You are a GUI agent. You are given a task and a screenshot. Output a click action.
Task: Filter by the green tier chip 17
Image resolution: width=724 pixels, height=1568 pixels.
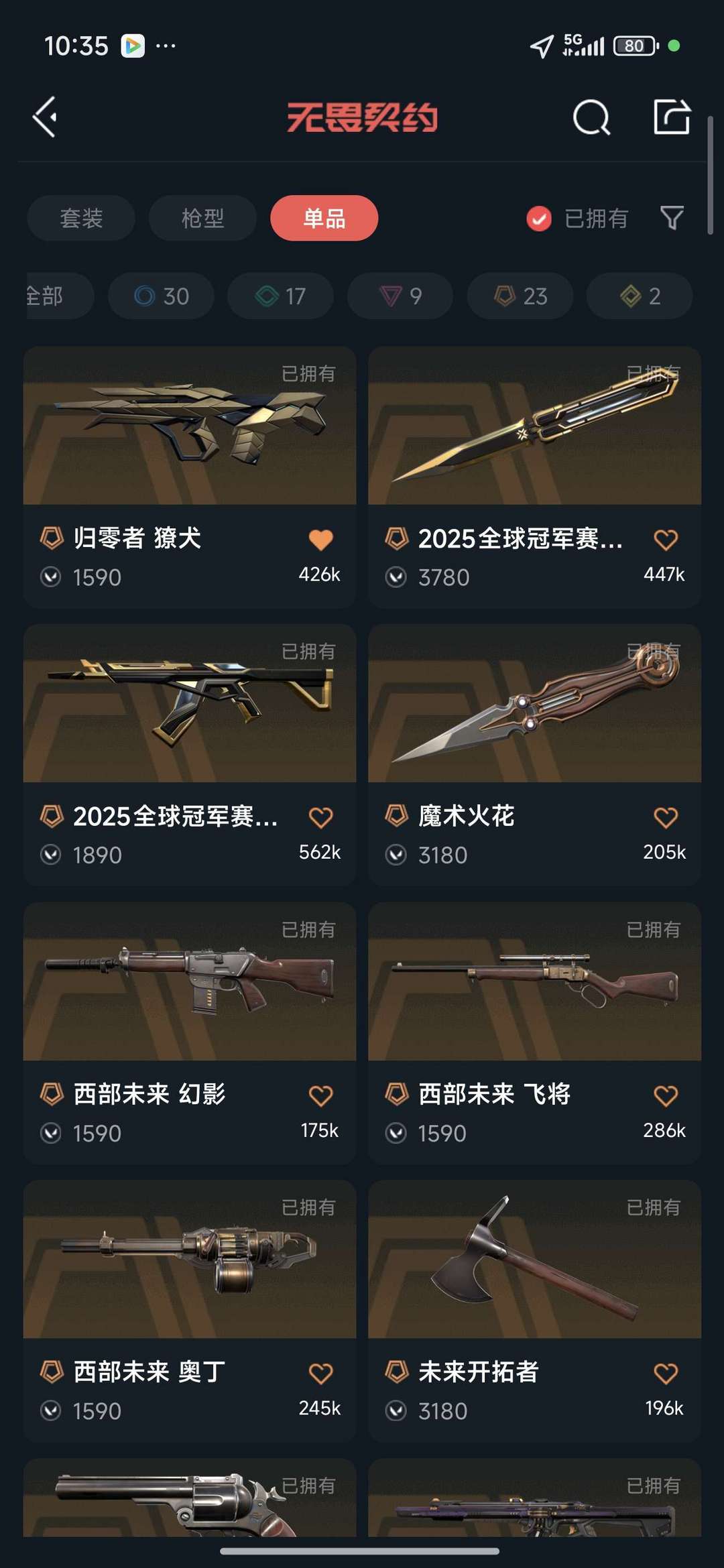(280, 296)
